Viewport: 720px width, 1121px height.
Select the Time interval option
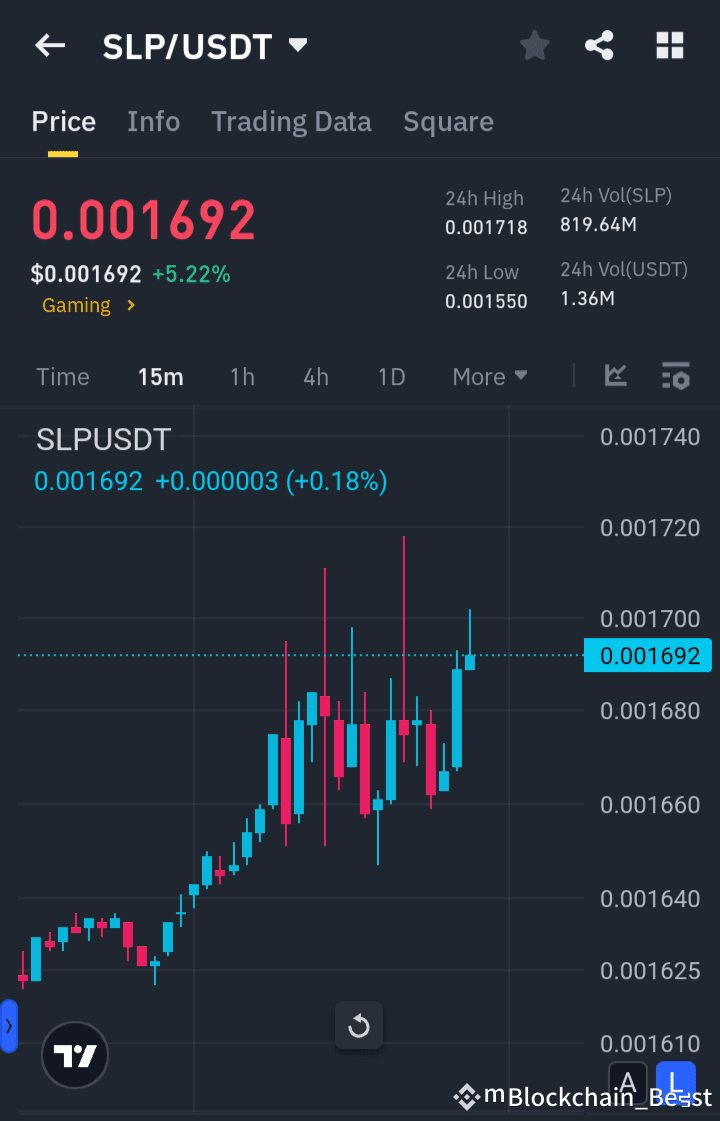pos(62,377)
